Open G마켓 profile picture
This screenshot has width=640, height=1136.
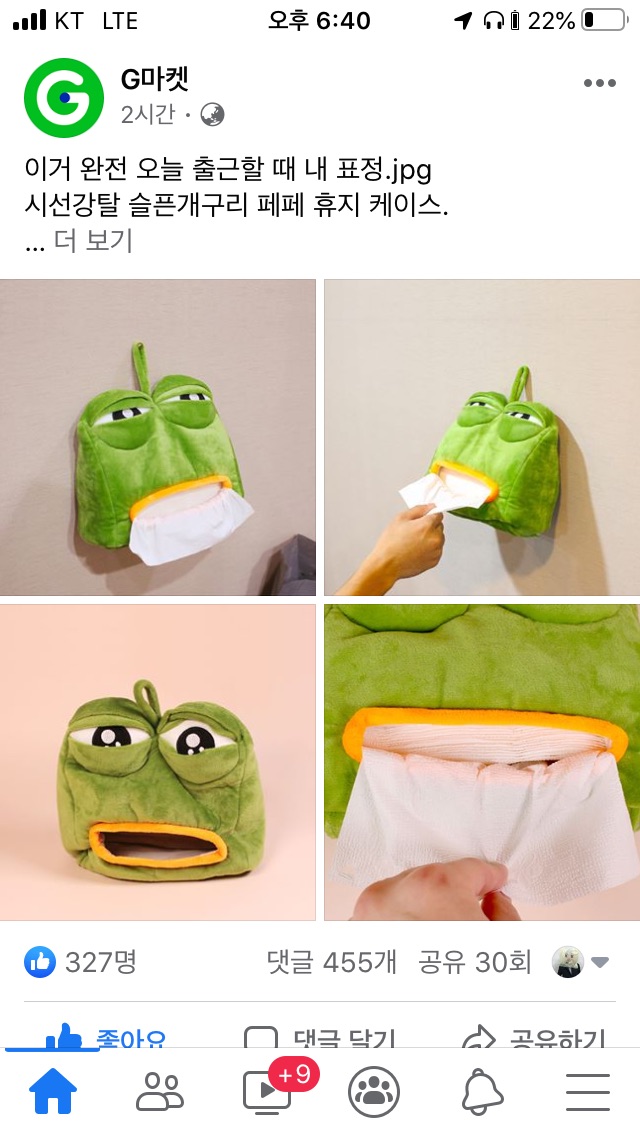[64, 97]
